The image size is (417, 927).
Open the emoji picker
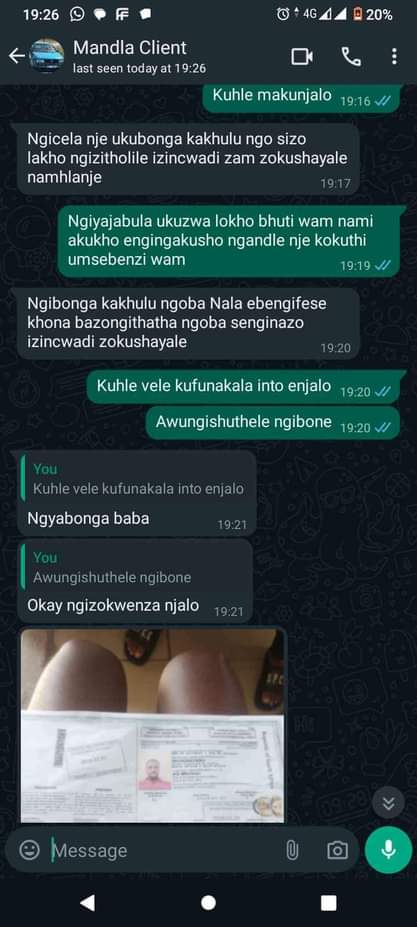[30, 850]
